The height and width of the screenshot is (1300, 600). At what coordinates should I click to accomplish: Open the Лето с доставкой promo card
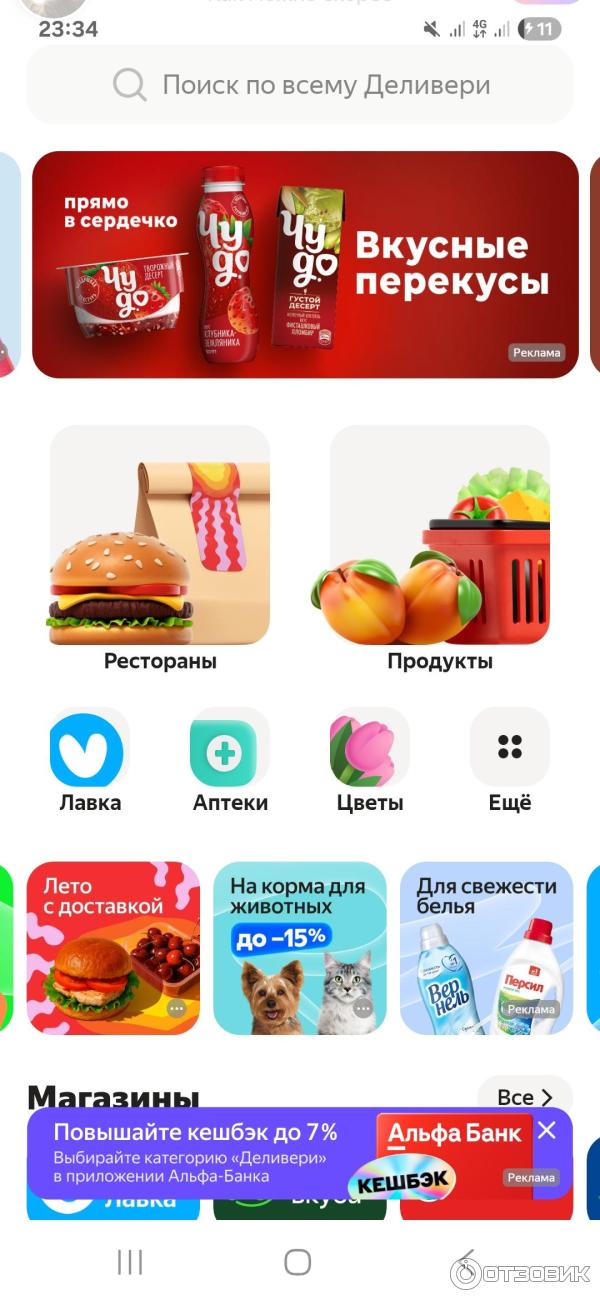click(113, 947)
